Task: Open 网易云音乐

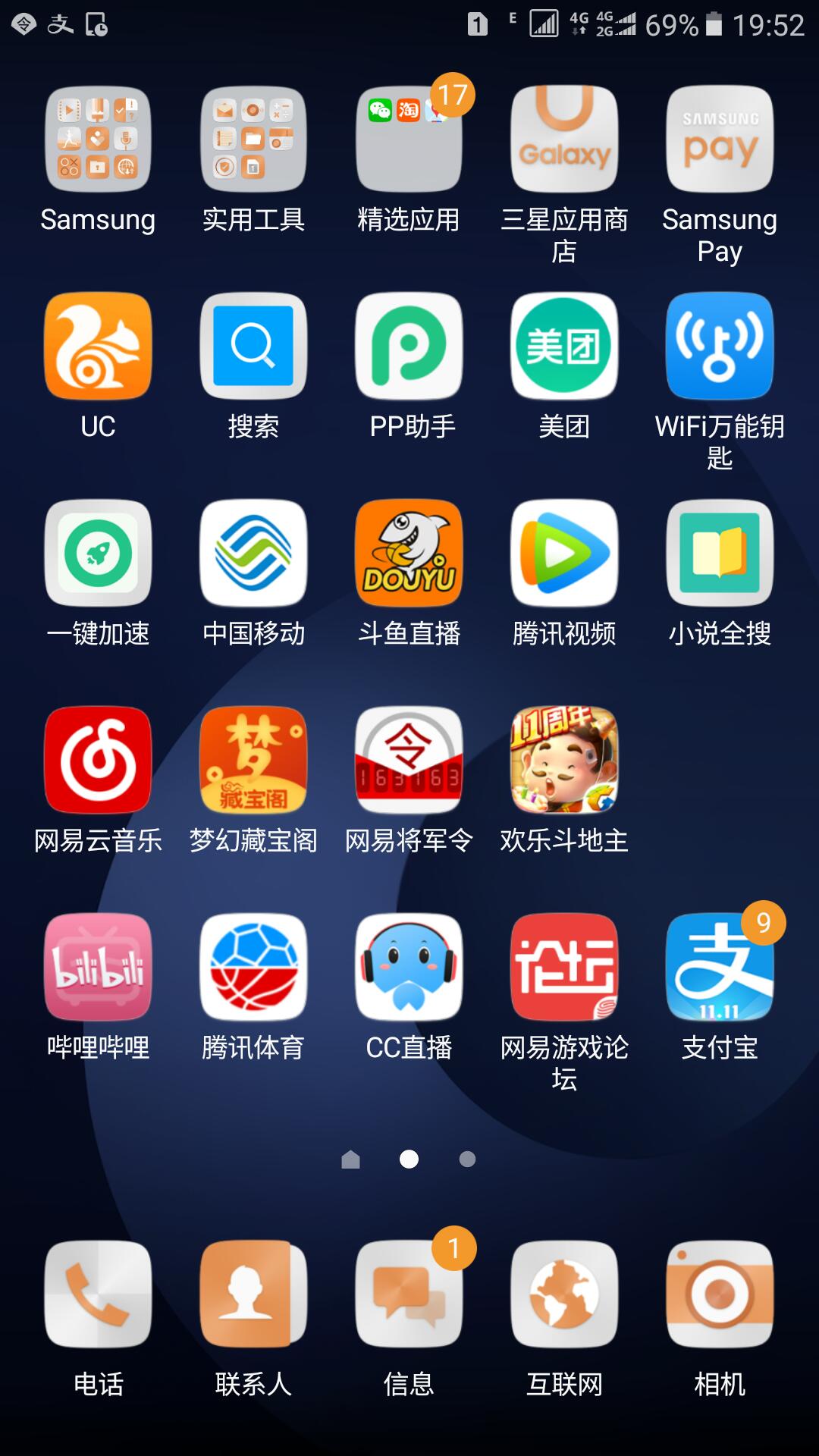Action: [98, 760]
